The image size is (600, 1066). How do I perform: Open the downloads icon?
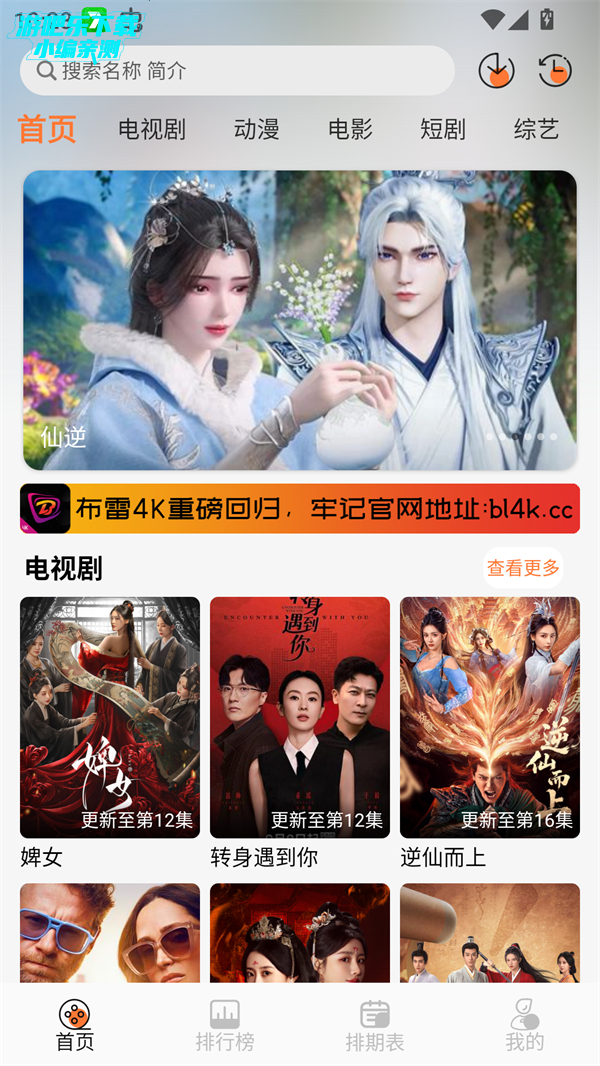point(497,71)
